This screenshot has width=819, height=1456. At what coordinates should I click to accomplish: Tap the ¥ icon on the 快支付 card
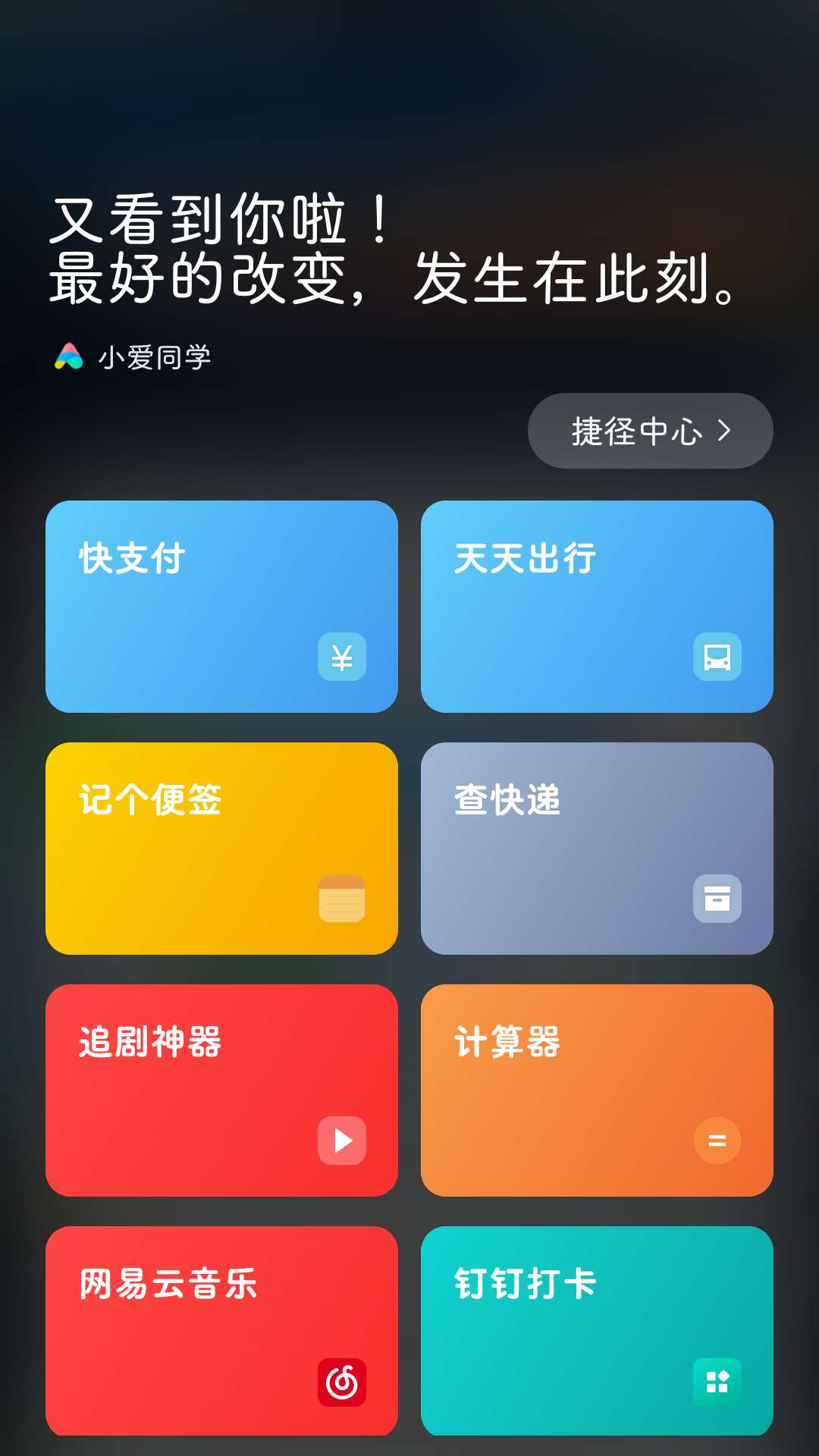coord(341,657)
